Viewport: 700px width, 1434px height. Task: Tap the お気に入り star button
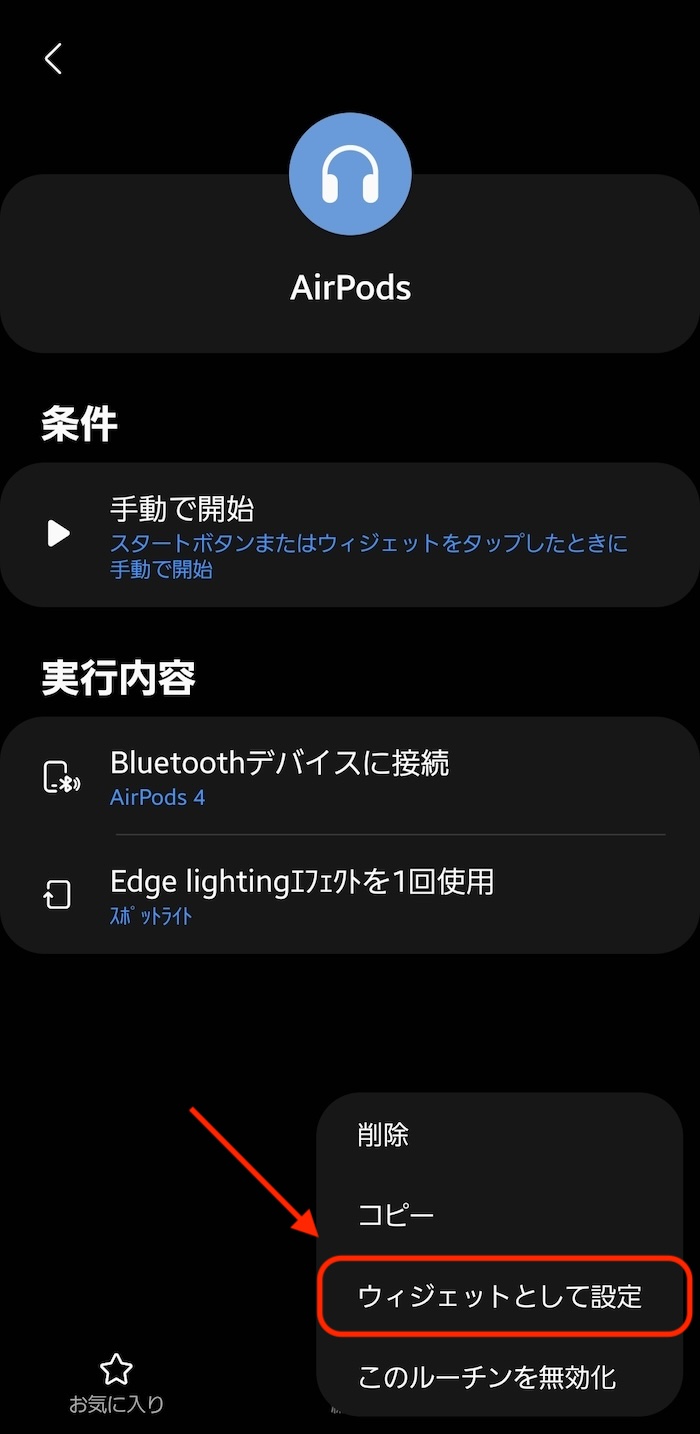[x=116, y=1383]
